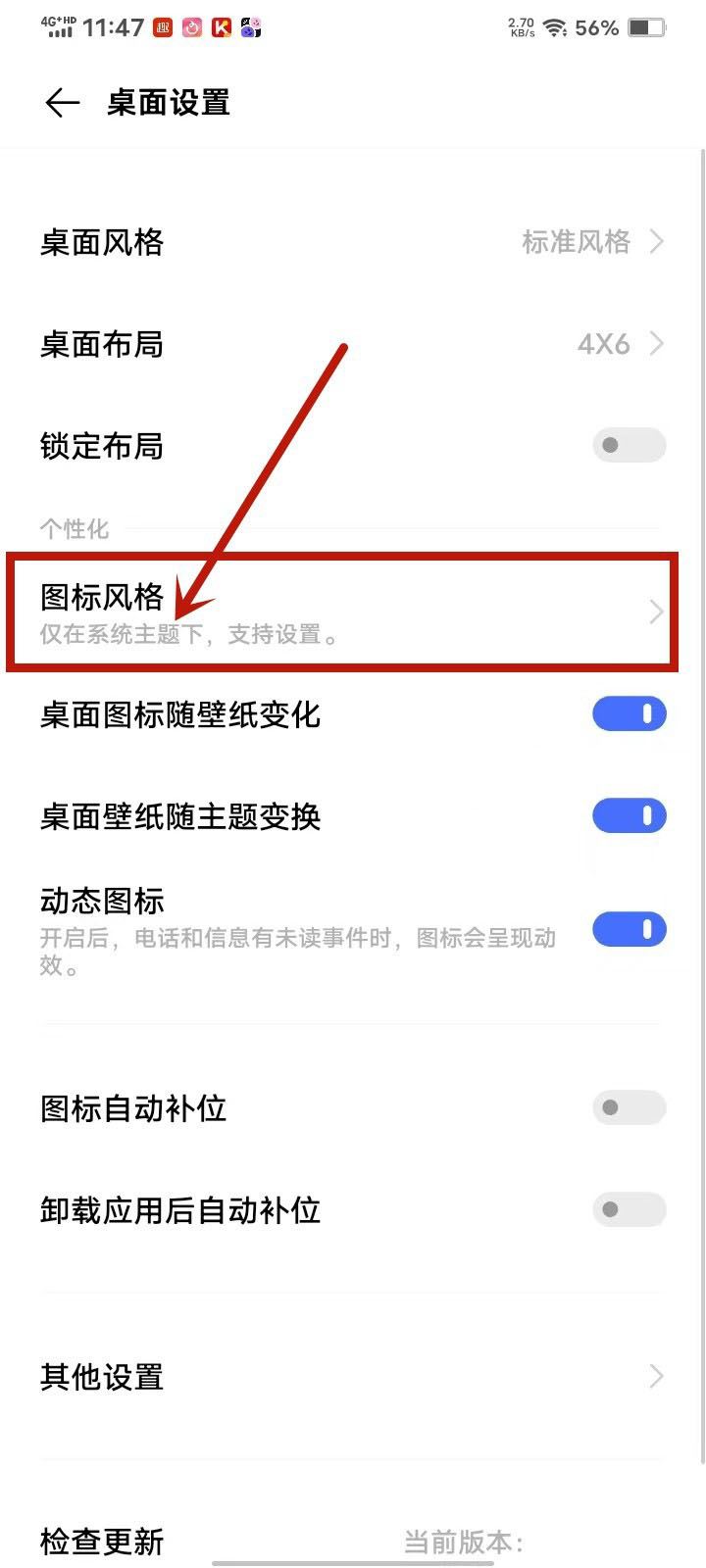The image size is (706, 1568).
Task: Open 桌面布局 option showing 4X6
Action: point(353,344)
